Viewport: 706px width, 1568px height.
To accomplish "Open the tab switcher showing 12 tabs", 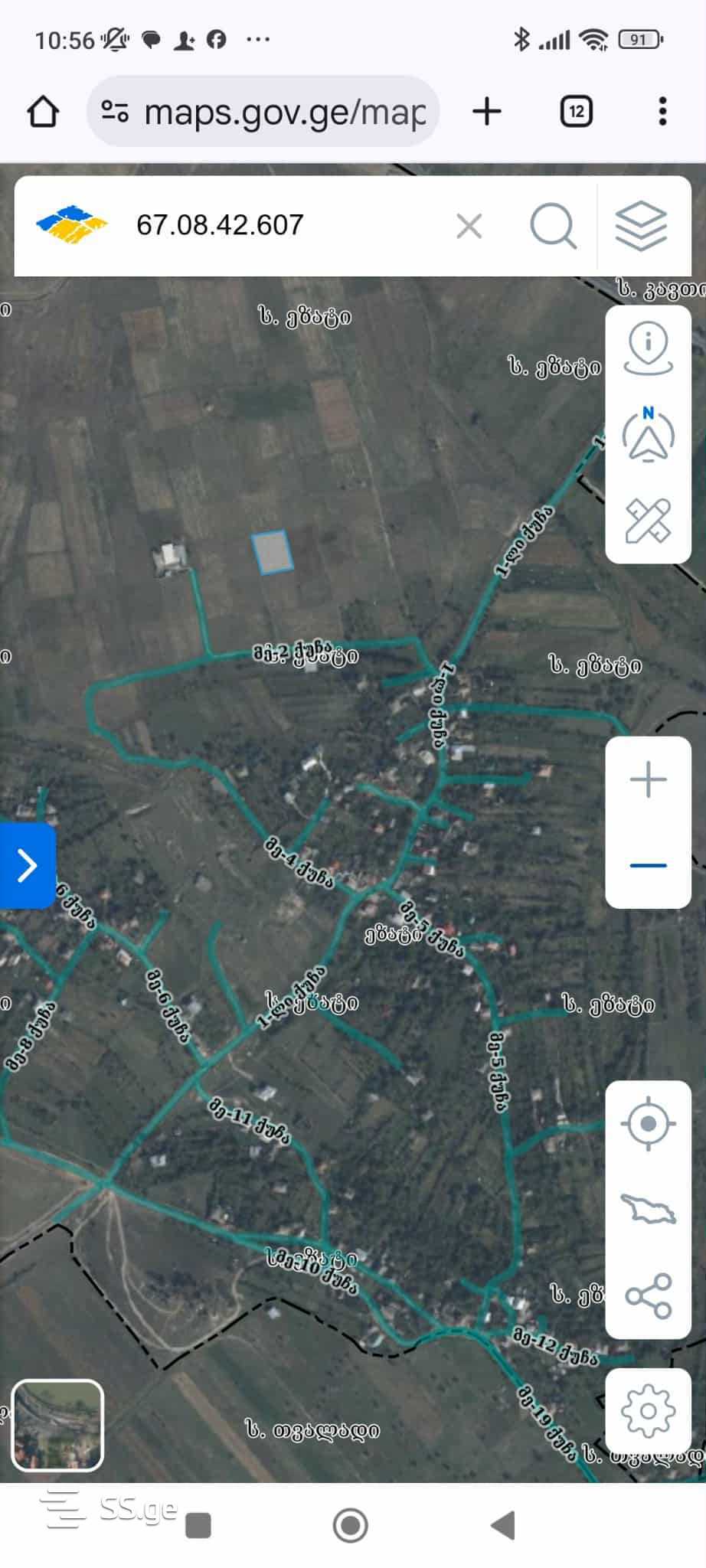I will (576, 112).
